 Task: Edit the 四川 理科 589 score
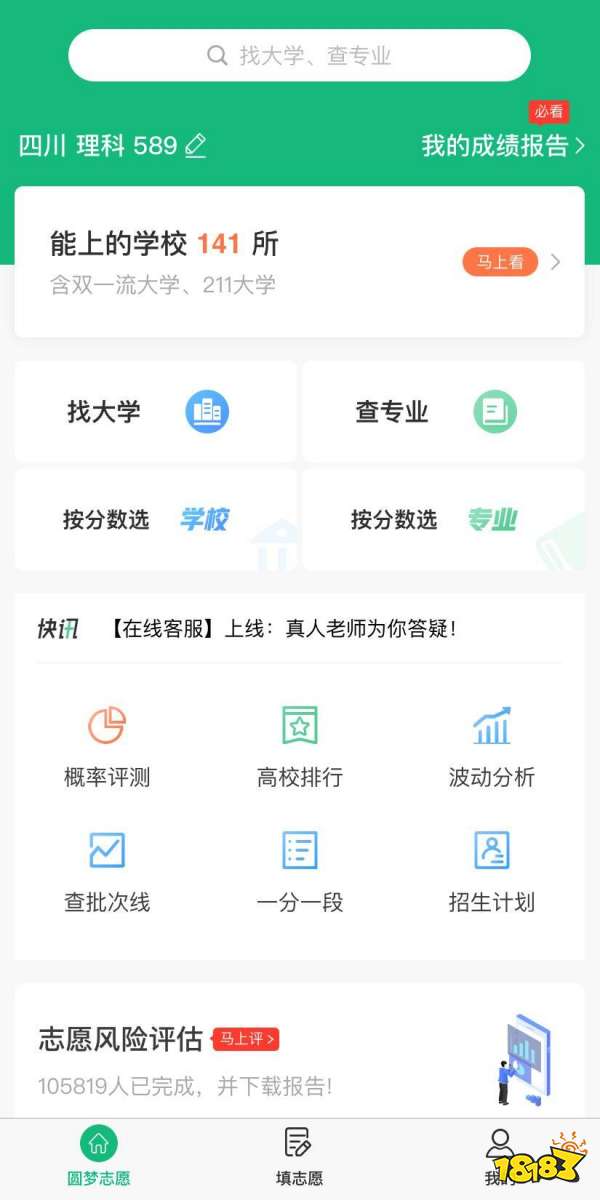[196, 146]
